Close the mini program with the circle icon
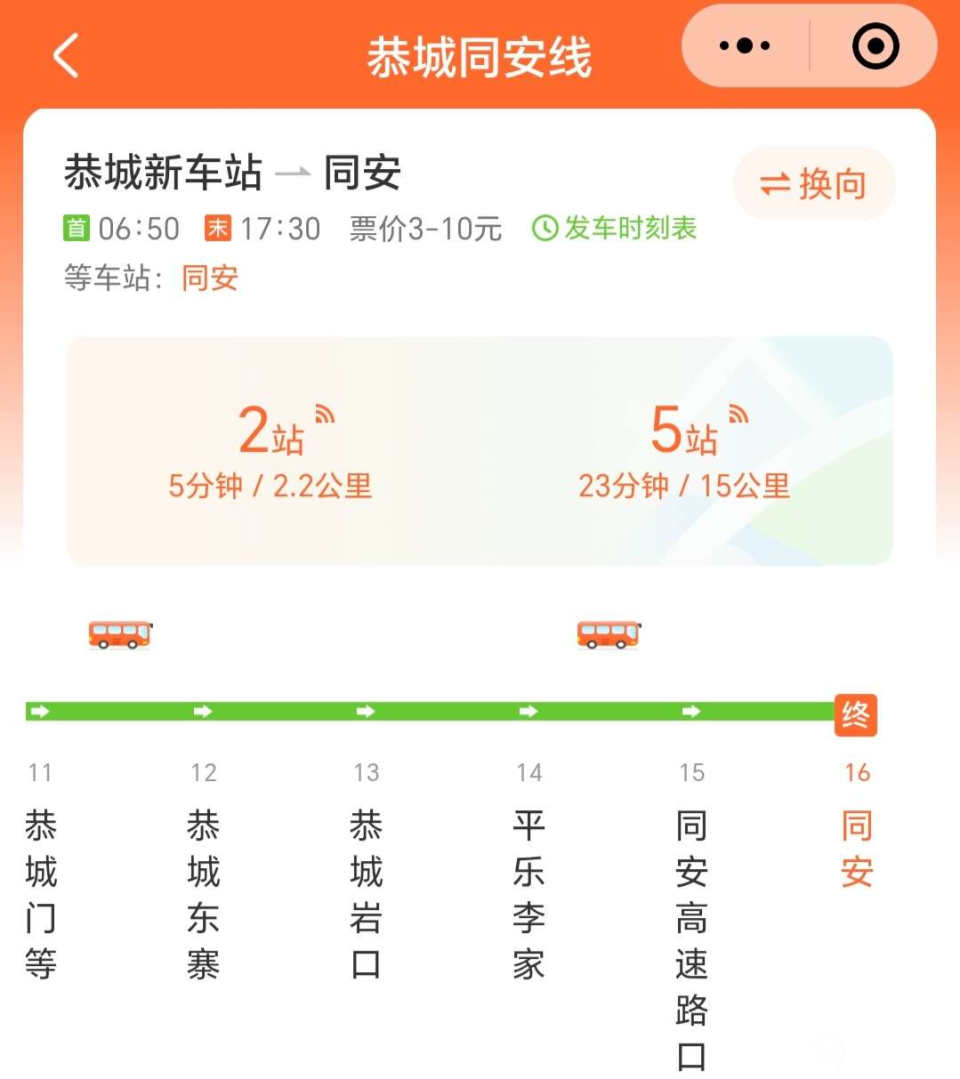Image resolution: width=960 pixels, height=1079 pixels. (875, 47)
